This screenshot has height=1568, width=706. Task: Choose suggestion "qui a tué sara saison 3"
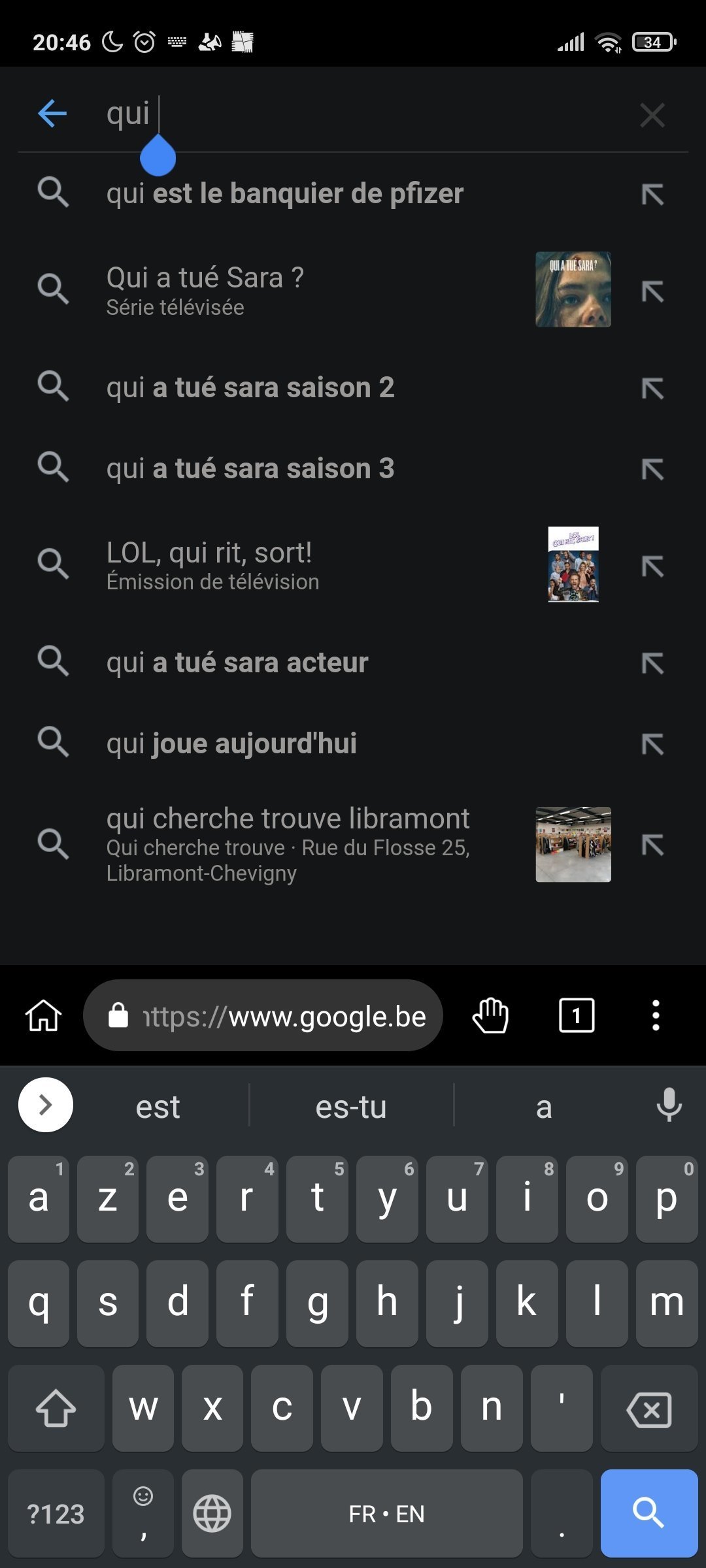[353, 468]
